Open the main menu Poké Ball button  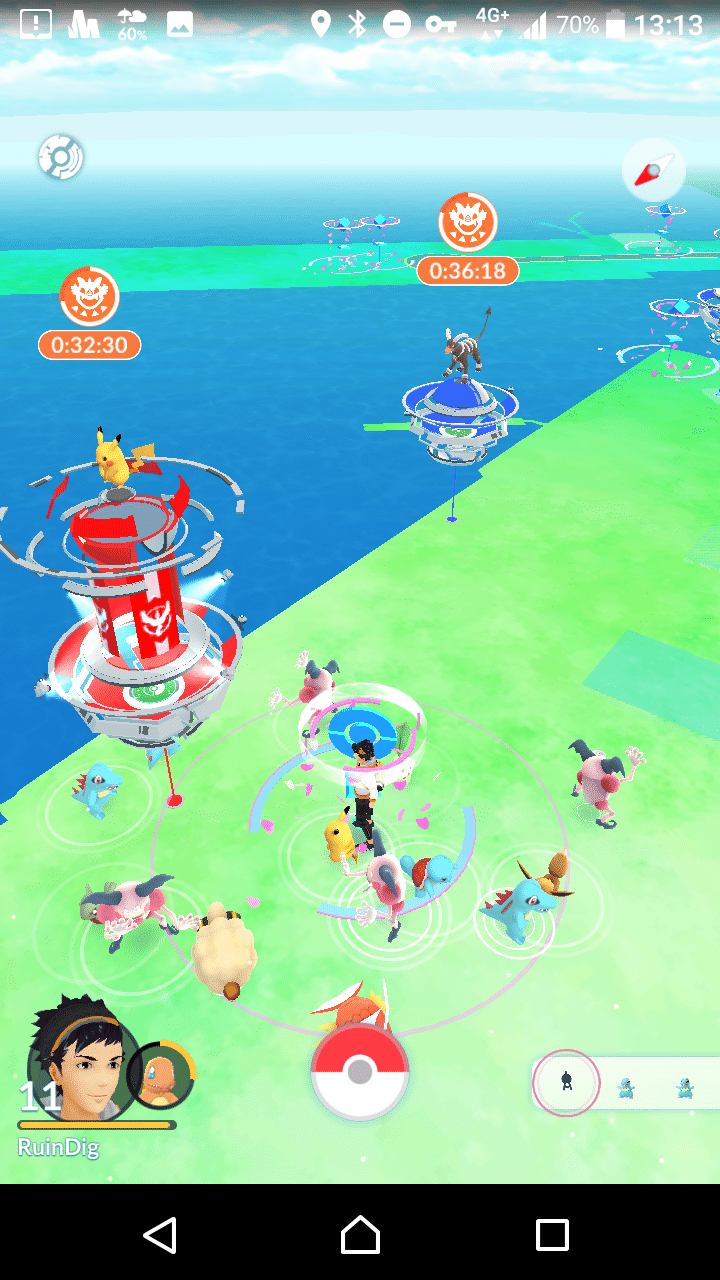(x=359, y=1072)
